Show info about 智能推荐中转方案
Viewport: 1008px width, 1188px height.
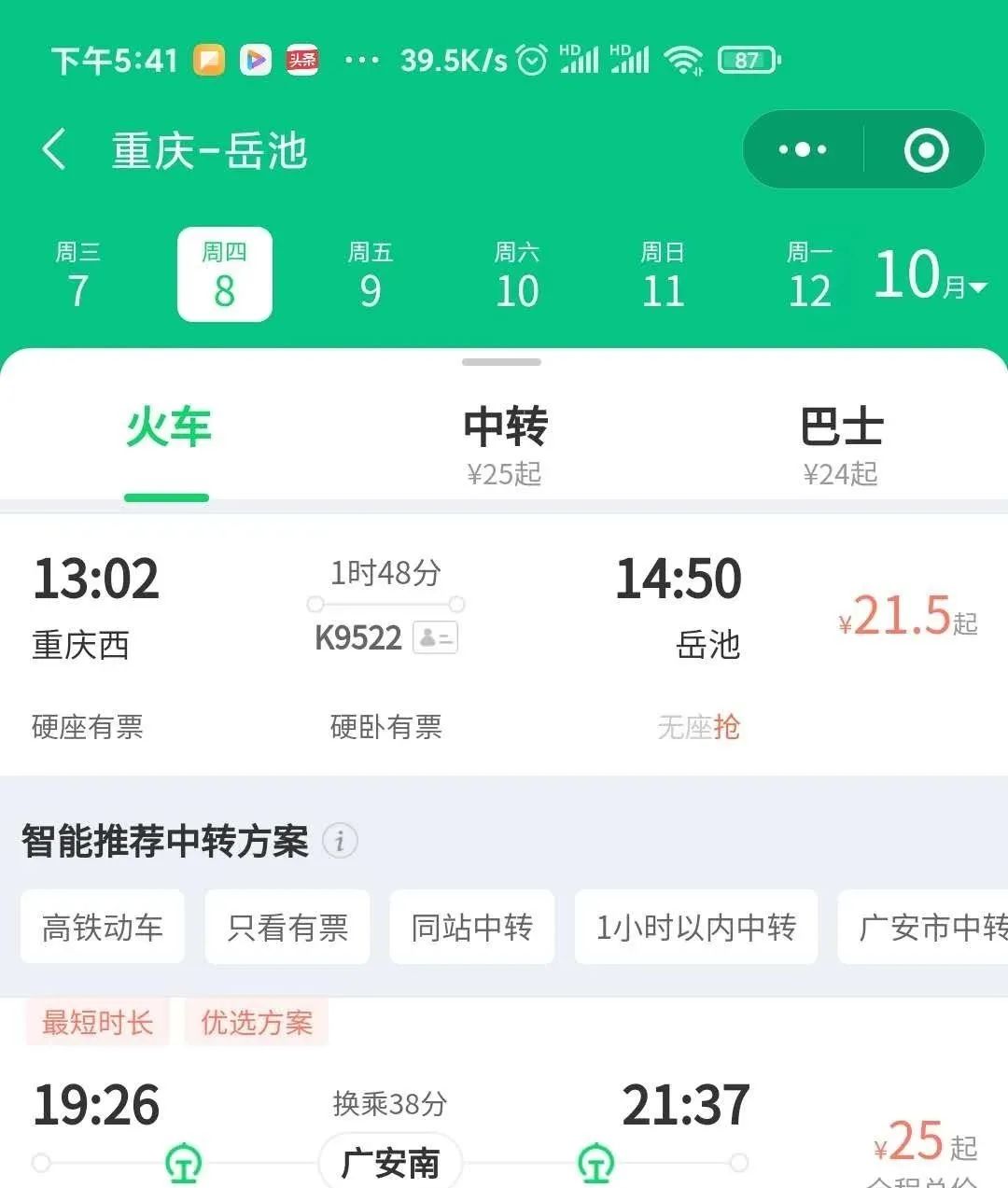[x=340, y=841]
